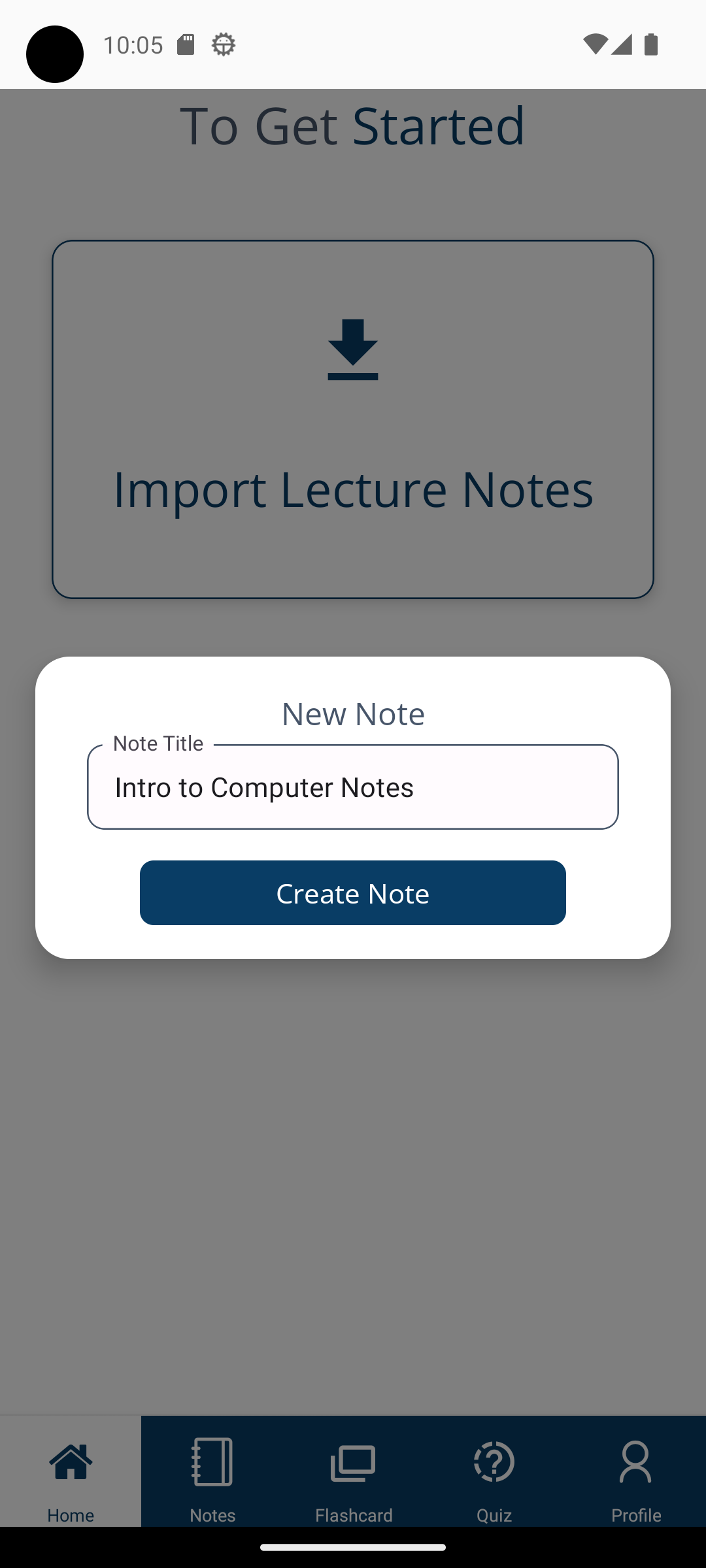
Task: Focus the Note Title text field
Action: tap(353, 787)
